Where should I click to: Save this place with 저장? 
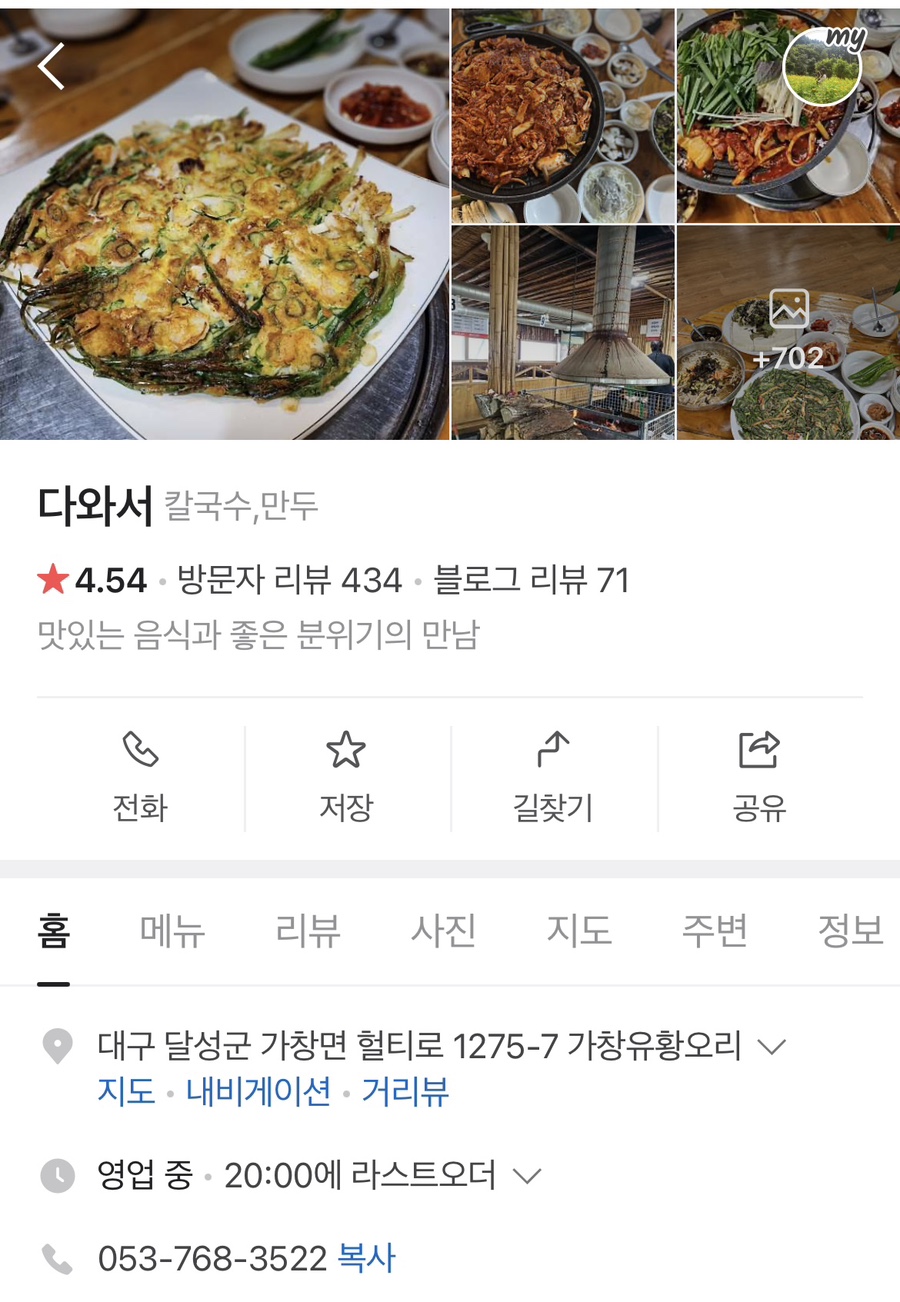tap(346, 778)
